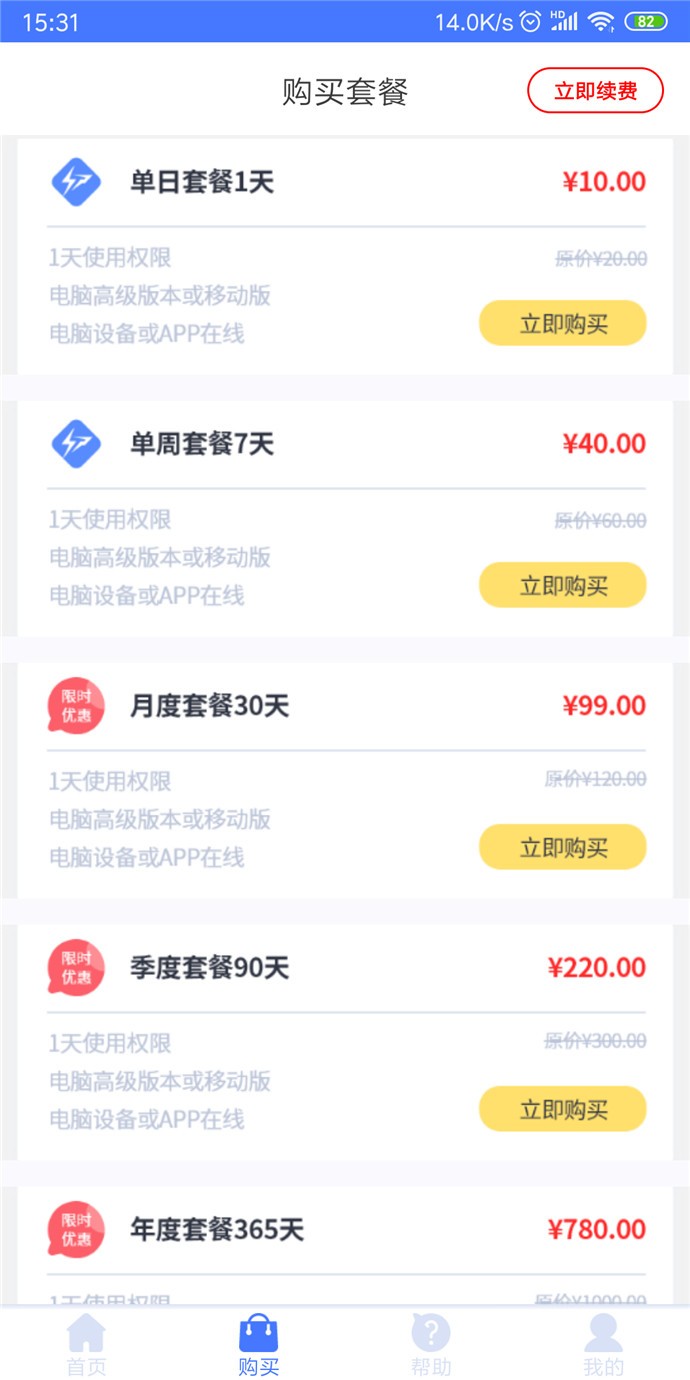Tap the 立即续费 renew button
Screen dimensions: 690x1380
595,91
